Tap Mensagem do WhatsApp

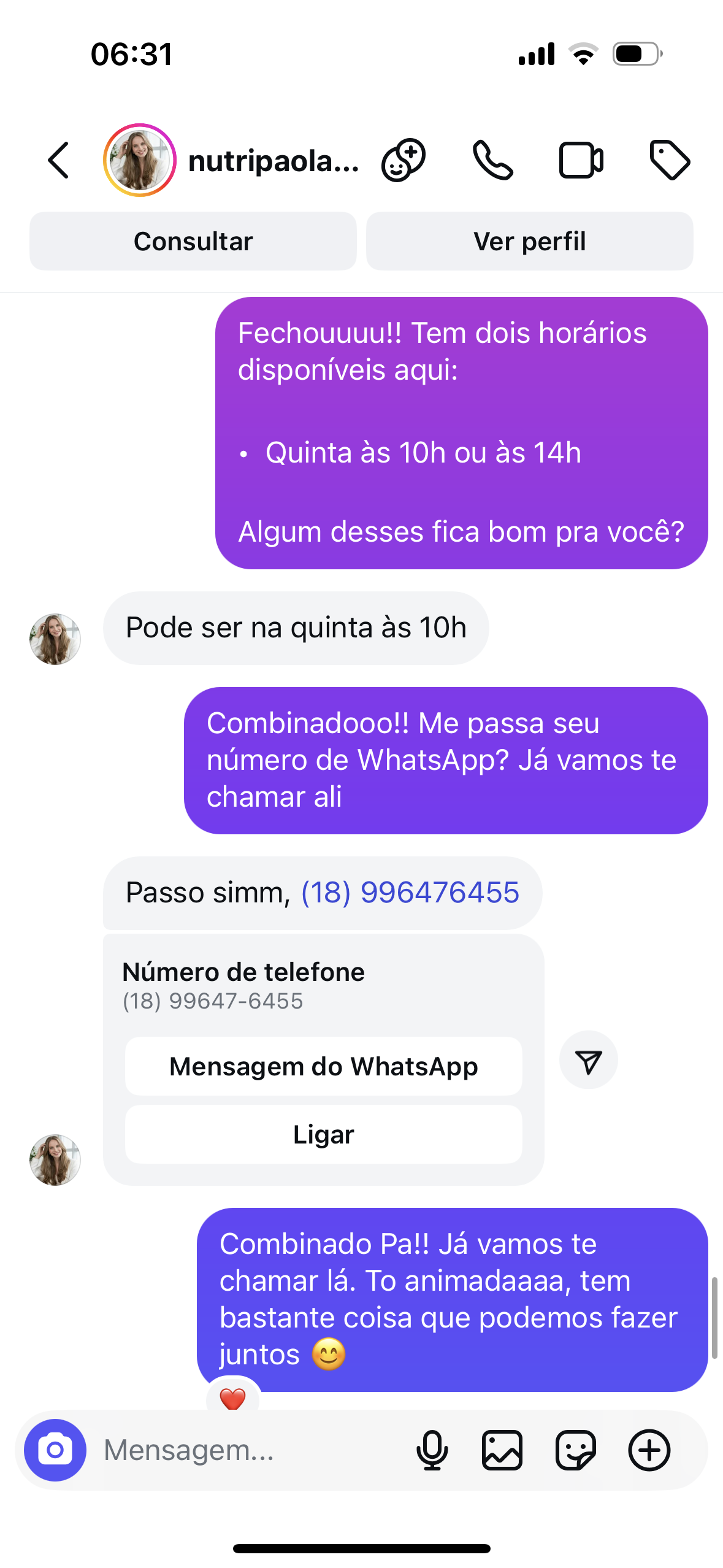pos(323,1066)
